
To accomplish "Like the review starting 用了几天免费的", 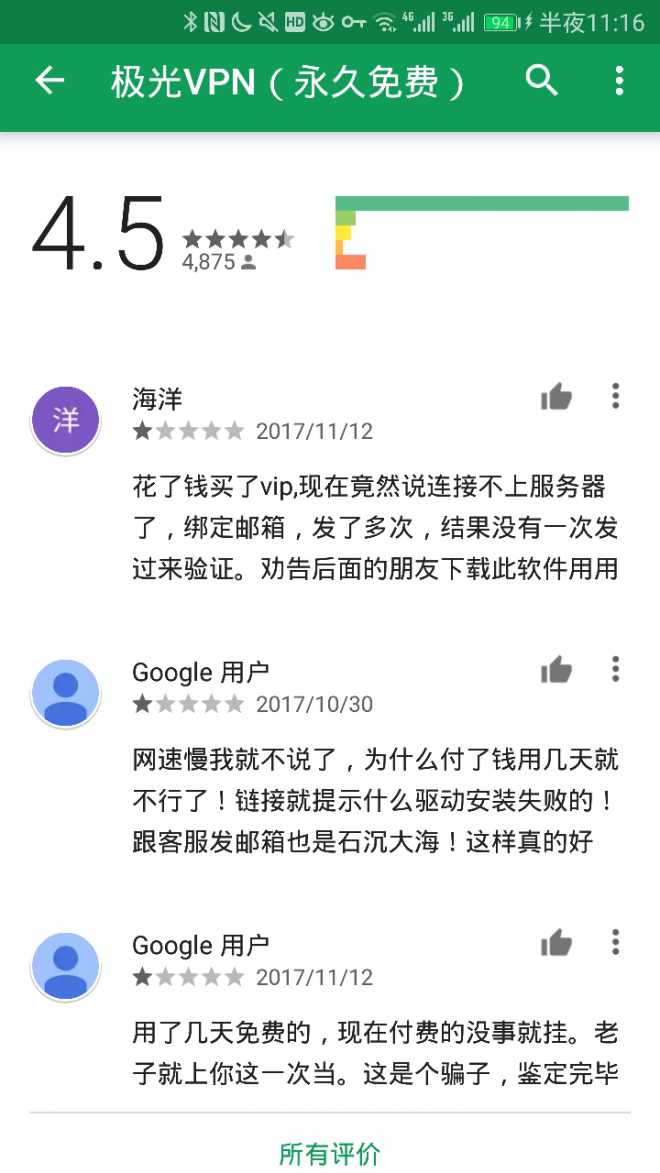I will tap(556, 943).
